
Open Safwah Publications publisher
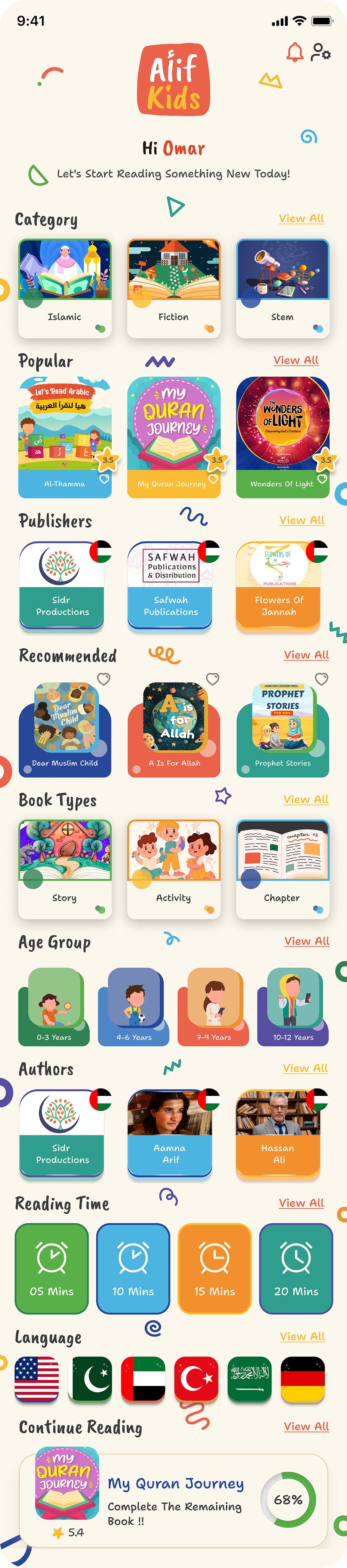(170, 585)
